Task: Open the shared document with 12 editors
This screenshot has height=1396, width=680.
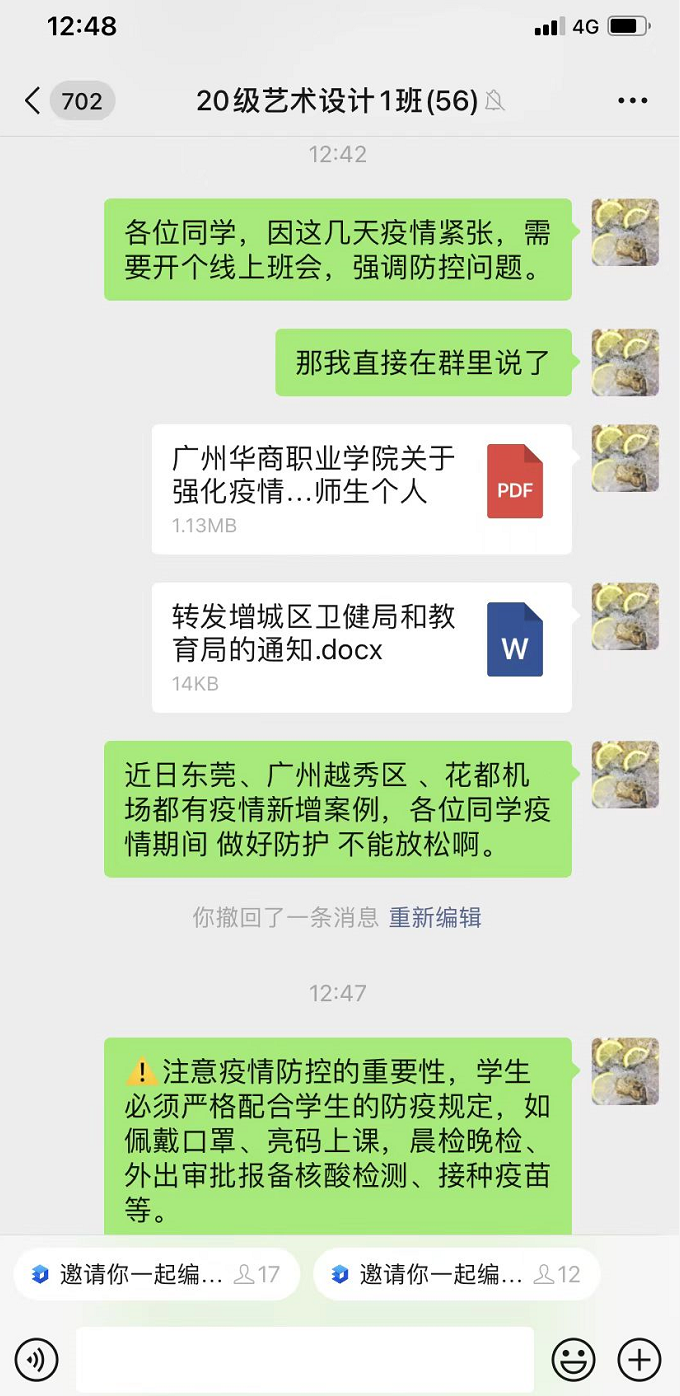Action: (456, 1274)
